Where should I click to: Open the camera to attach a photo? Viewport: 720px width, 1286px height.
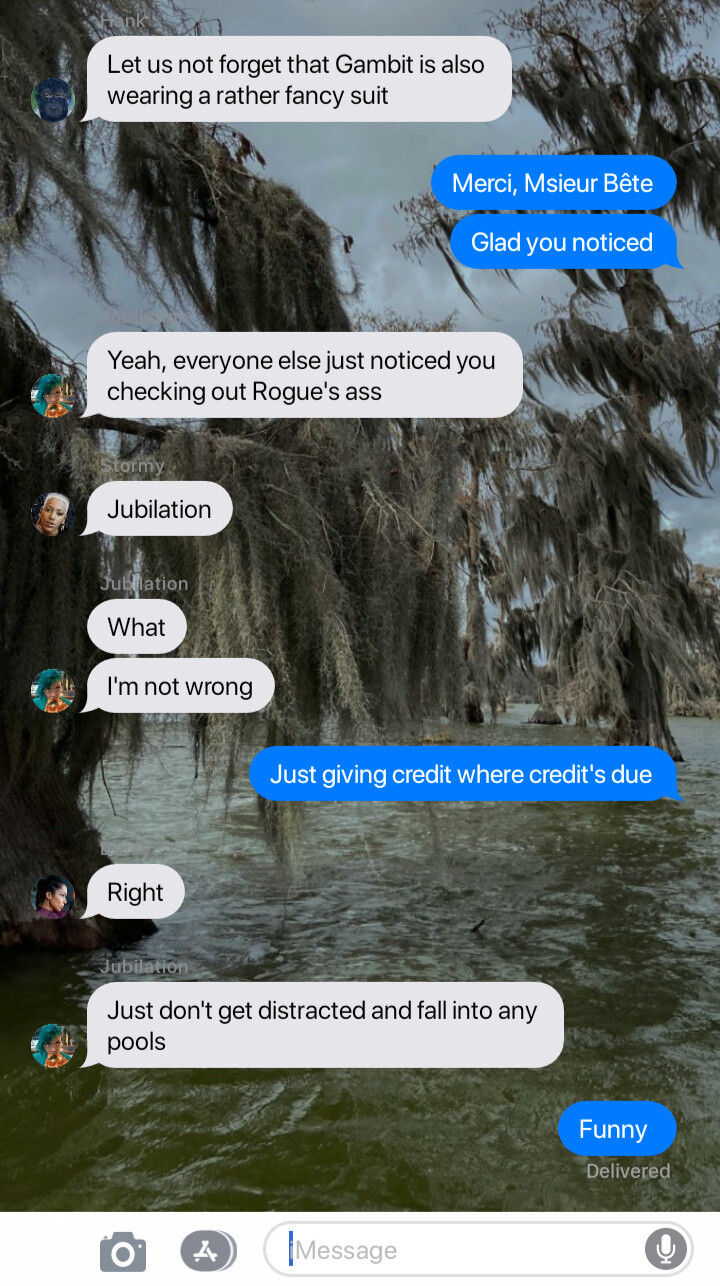point(122,1251)
